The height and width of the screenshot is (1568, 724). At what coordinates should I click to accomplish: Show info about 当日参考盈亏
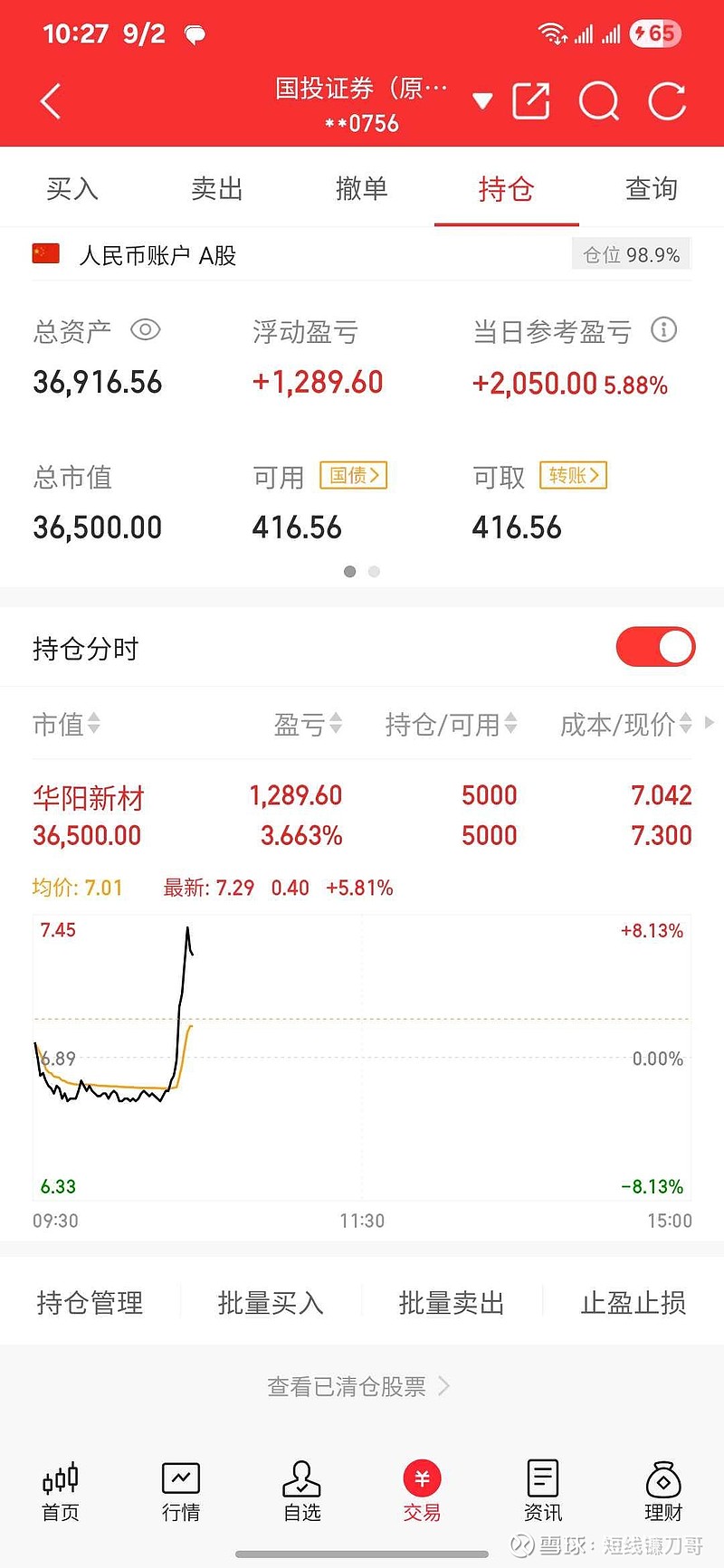point(663,330)
